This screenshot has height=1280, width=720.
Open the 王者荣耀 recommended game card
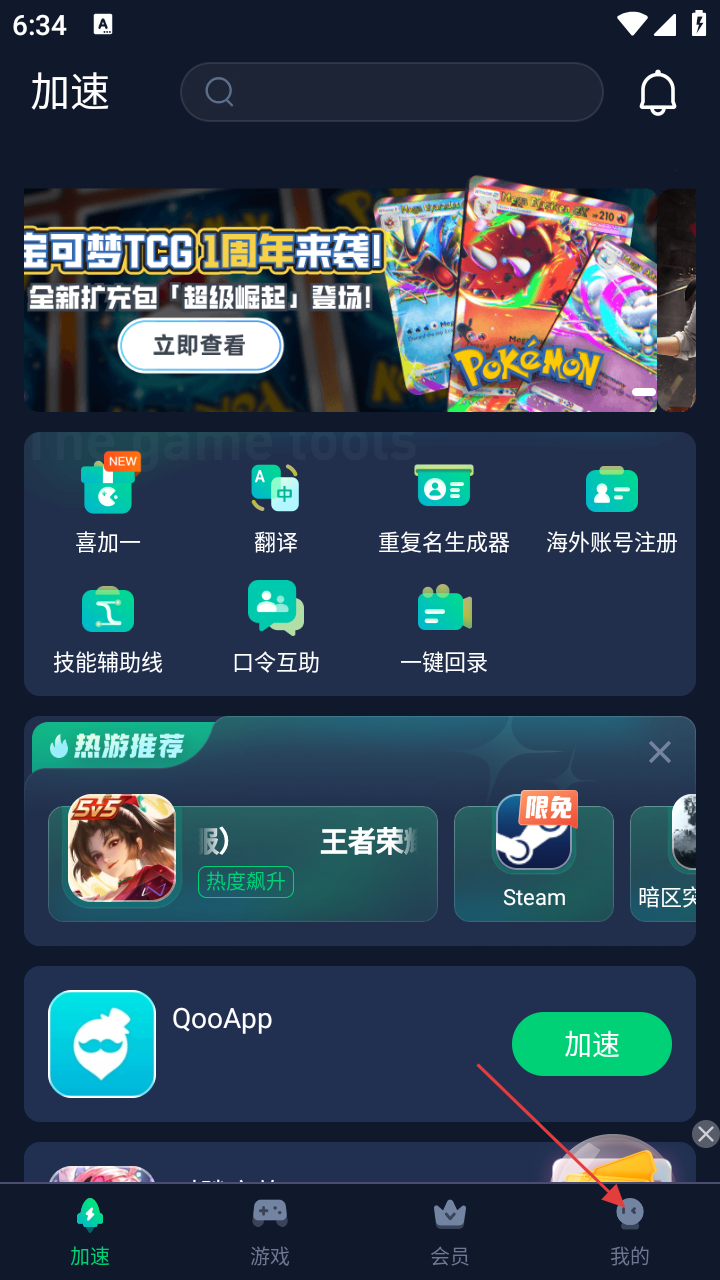[x=243, y=863]
